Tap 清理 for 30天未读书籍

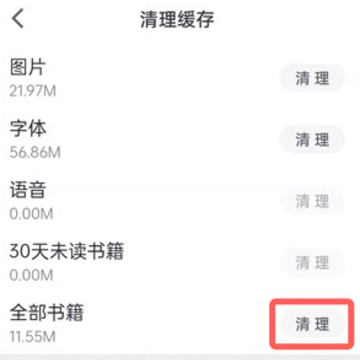pyautogui.click(x=312, y=263)
